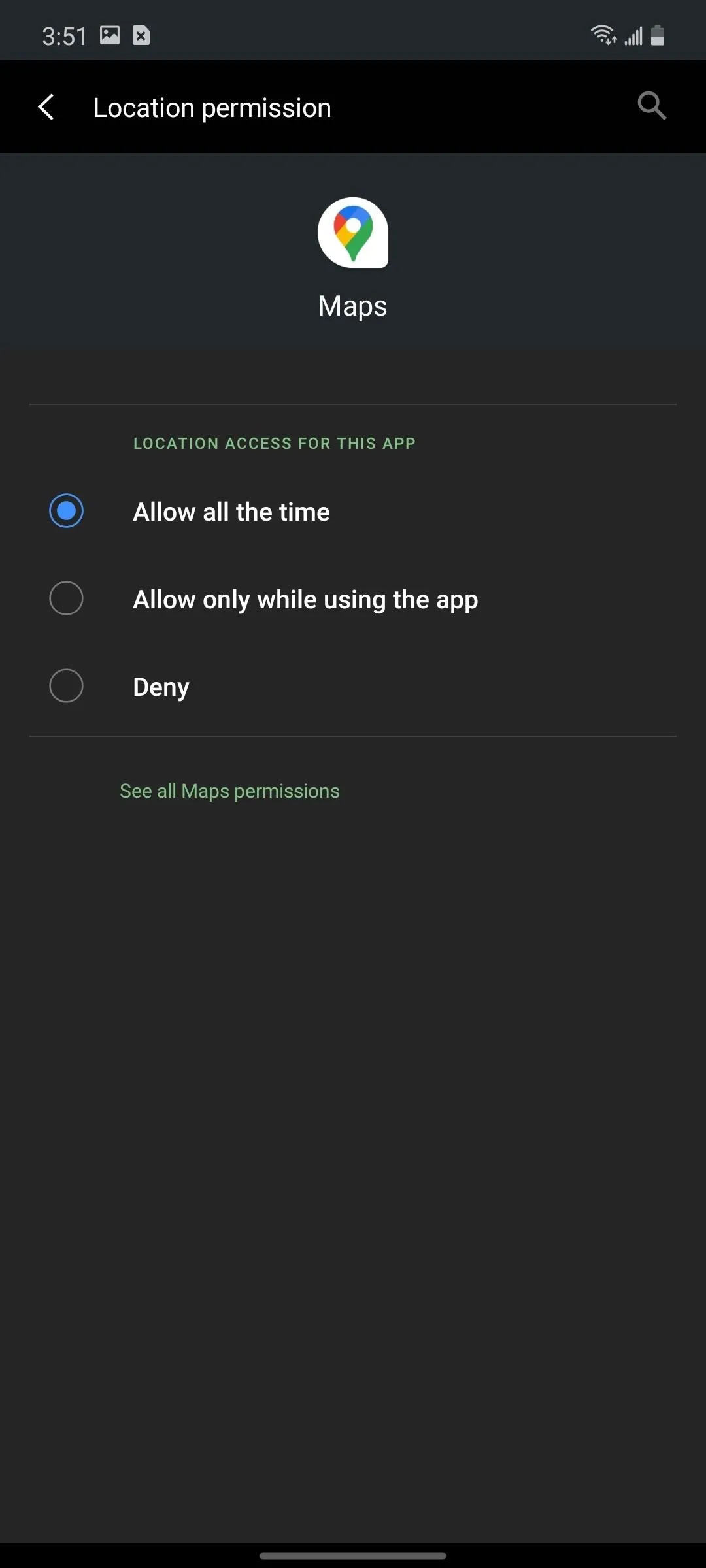This screenshot has width=706, height=1568.
Task: Open the search icon in the top bar
Action: [651, 106]
